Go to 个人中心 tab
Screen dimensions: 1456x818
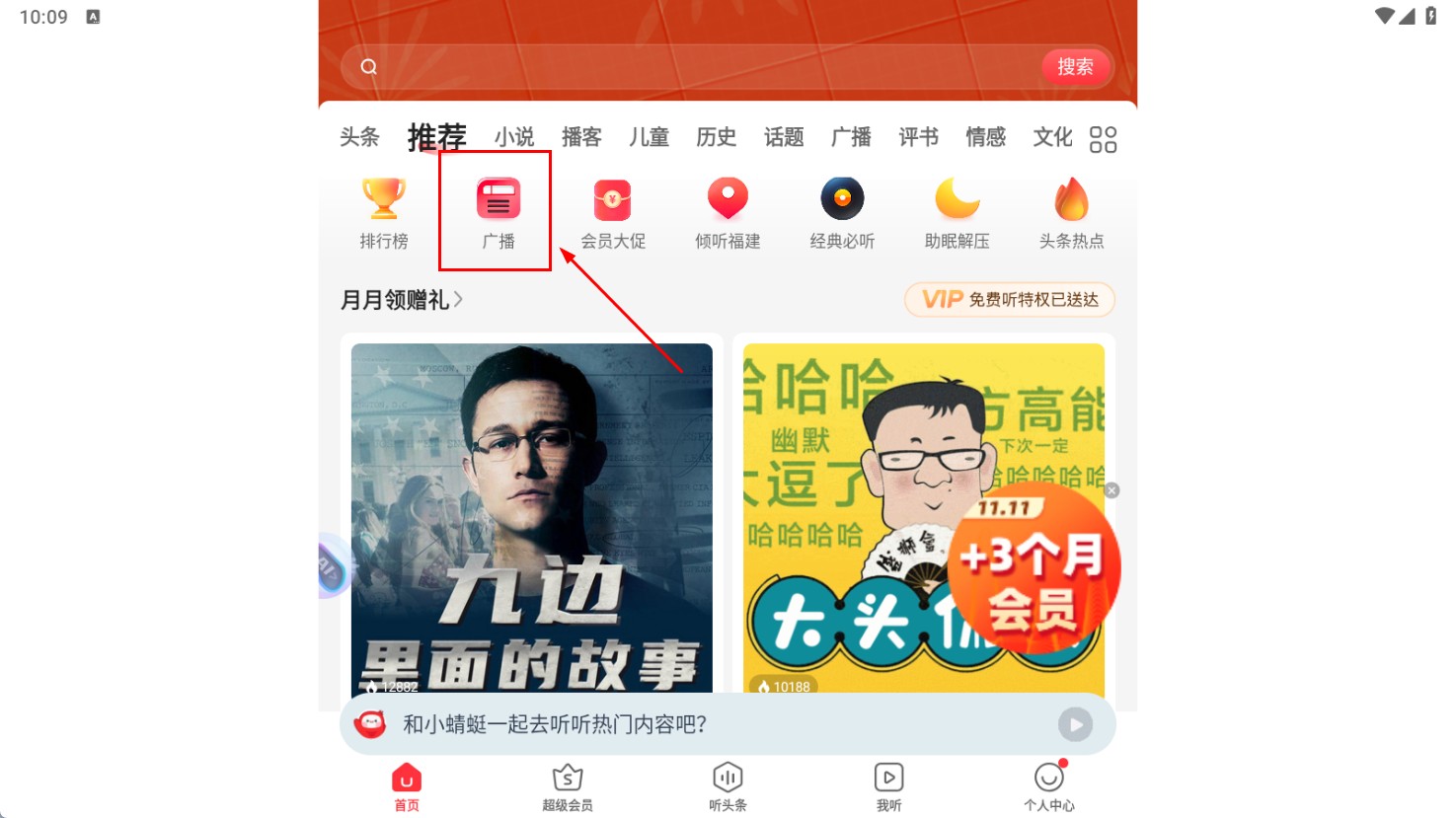pyautogui.click(x=1048, y=786)
